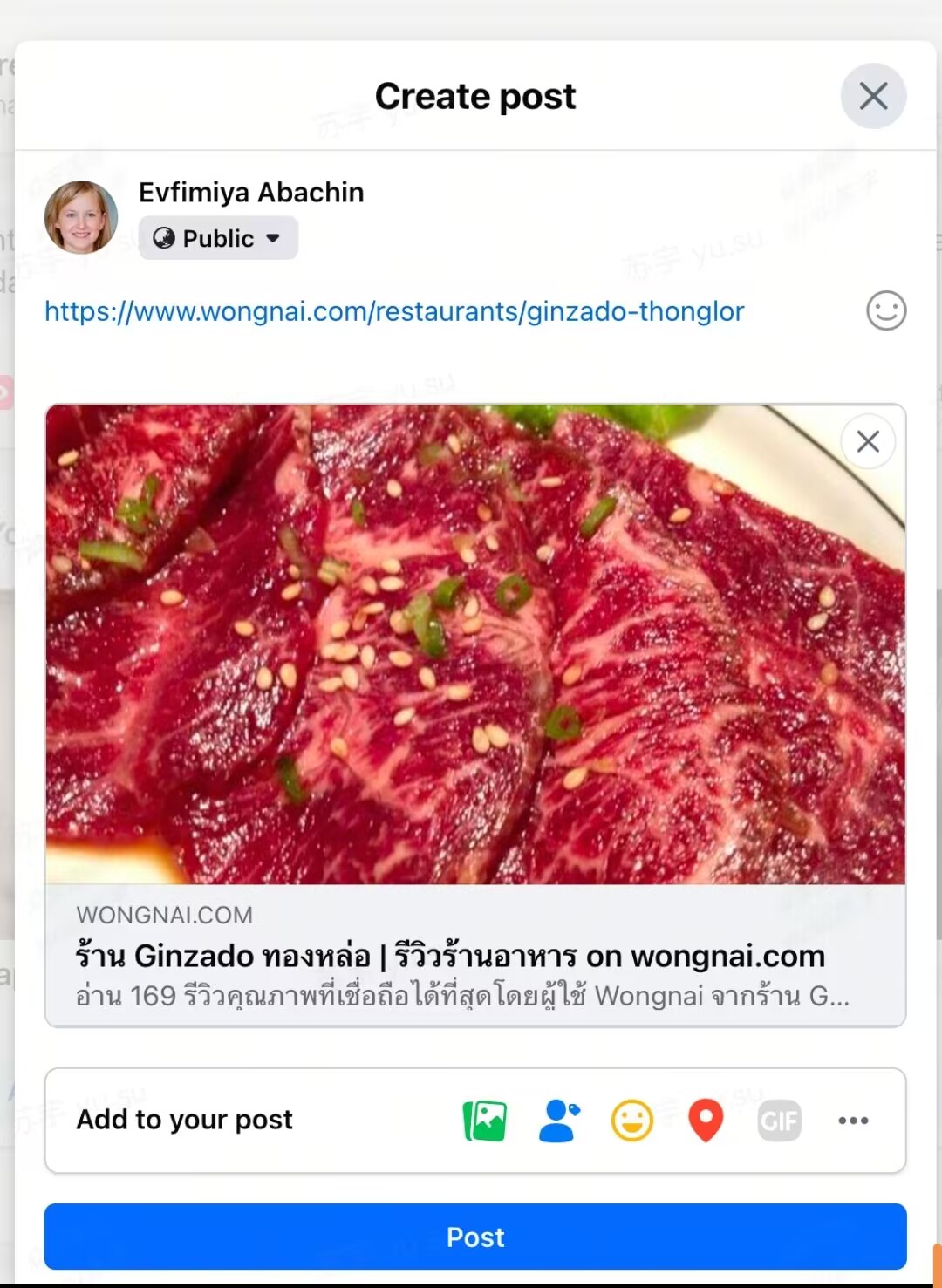Add a photo or video to post
This screenshot has width=942, height=1288.
point(485,1121)
